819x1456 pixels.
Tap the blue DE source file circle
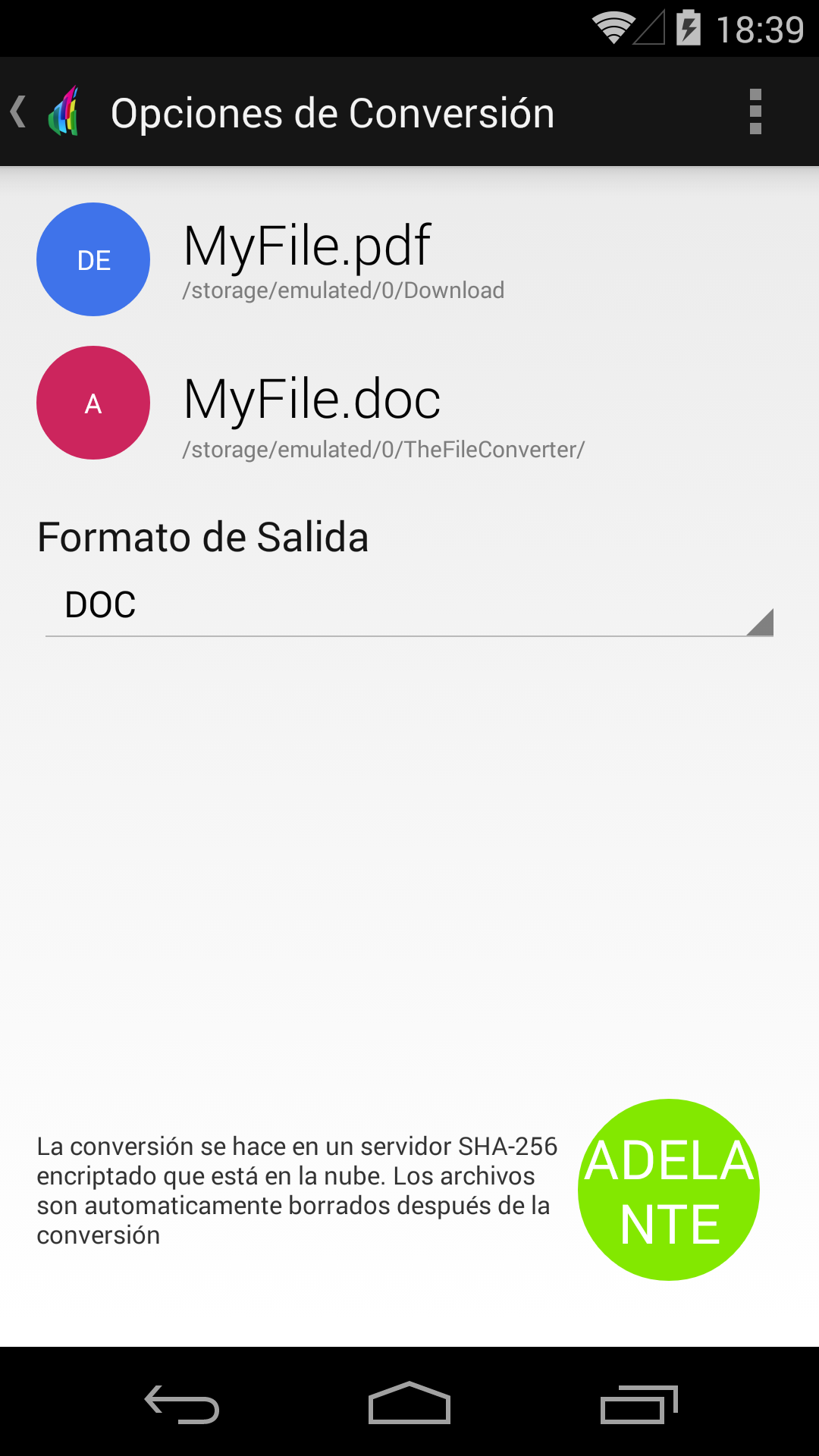click(93, 259)
